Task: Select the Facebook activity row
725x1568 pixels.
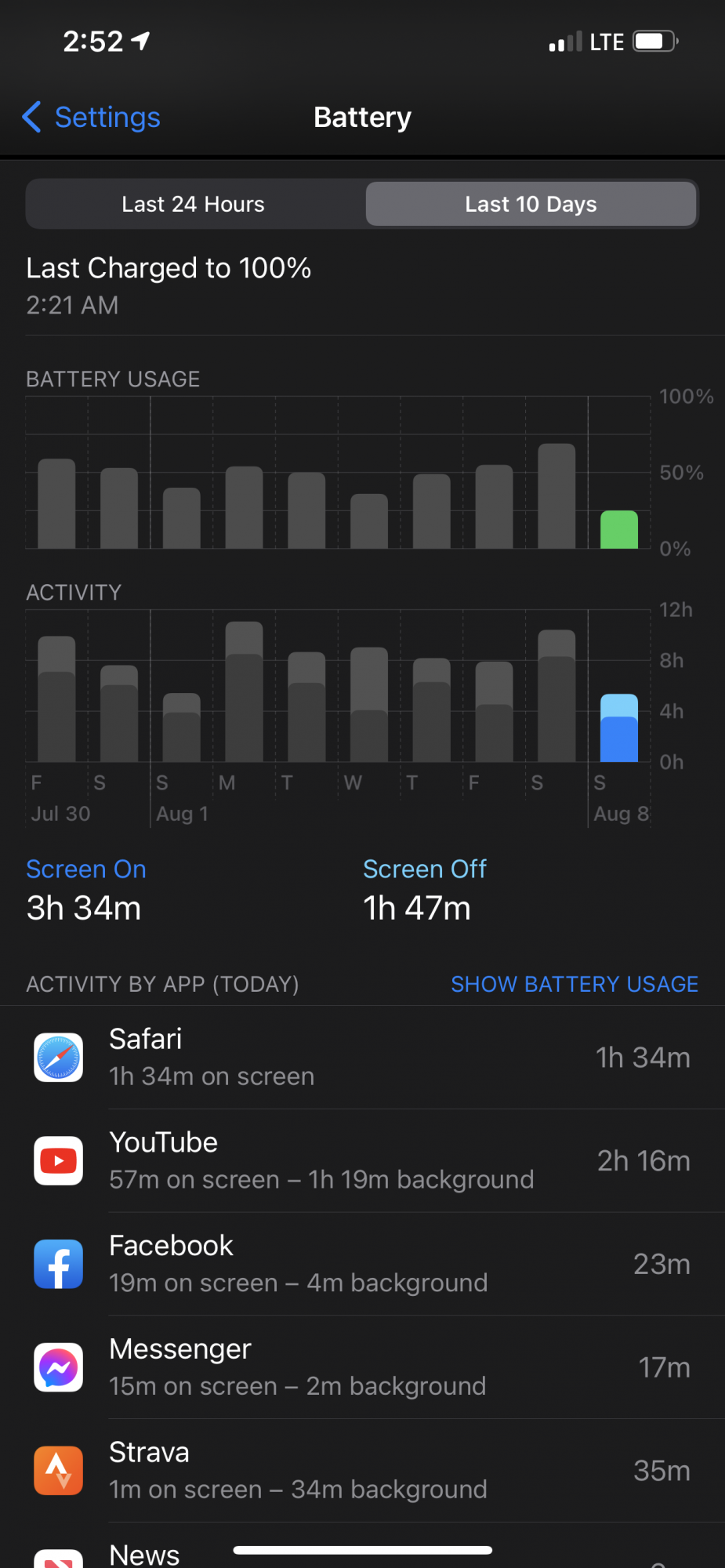Action: pyautogui.click(x=362, y=1264)
